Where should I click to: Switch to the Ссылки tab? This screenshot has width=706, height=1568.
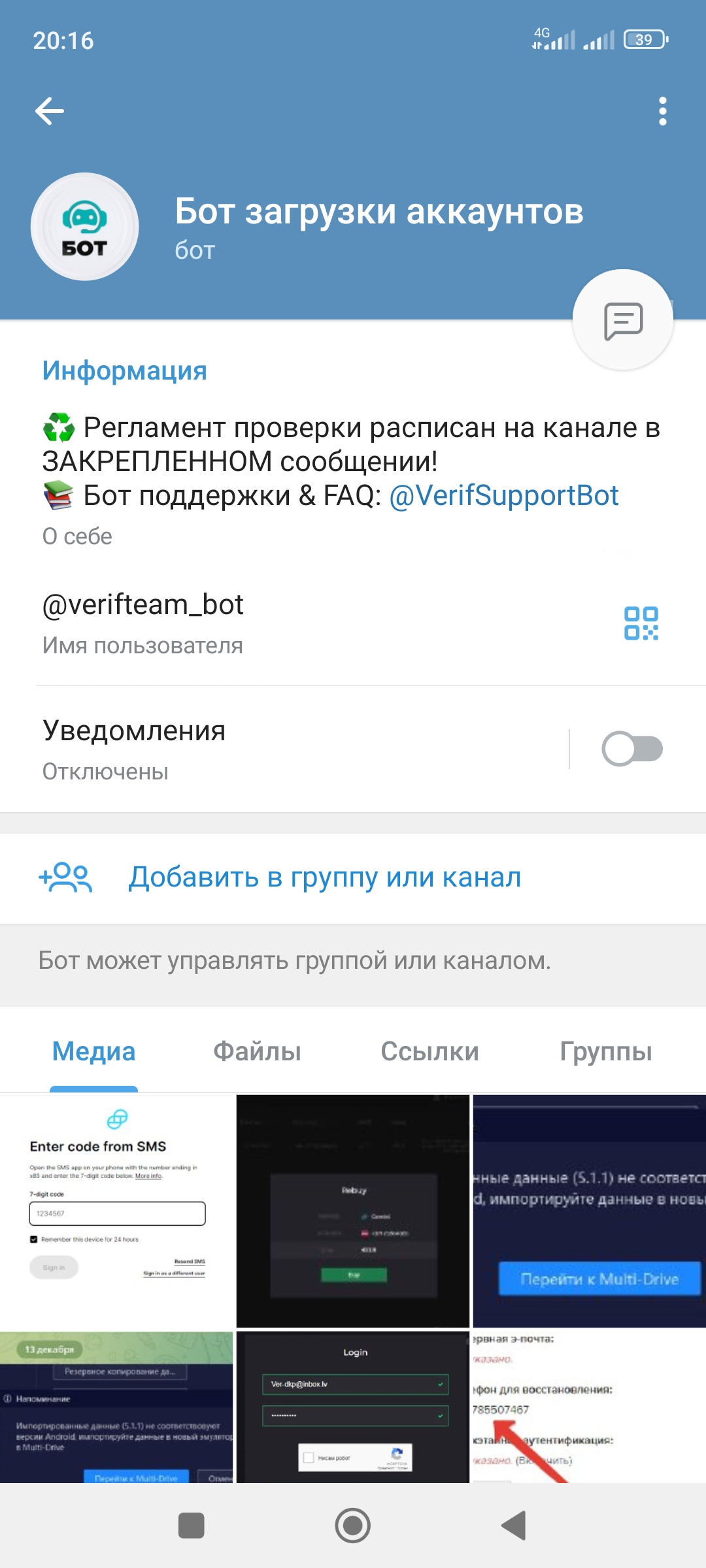429,1052
